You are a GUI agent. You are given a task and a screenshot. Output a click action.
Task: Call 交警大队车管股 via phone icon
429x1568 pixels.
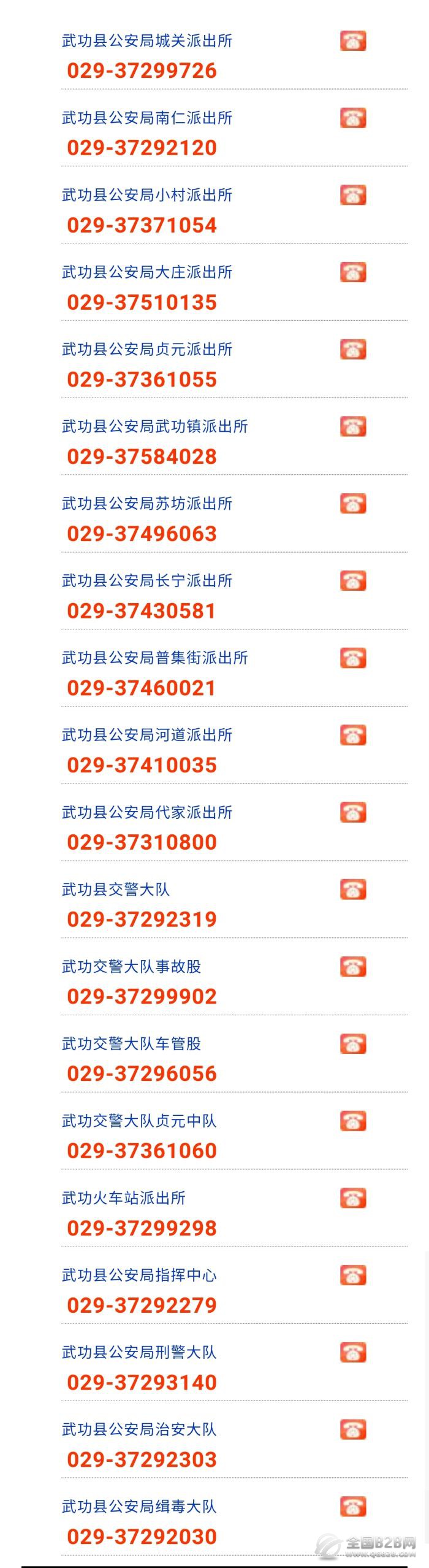coord(353,1044)
